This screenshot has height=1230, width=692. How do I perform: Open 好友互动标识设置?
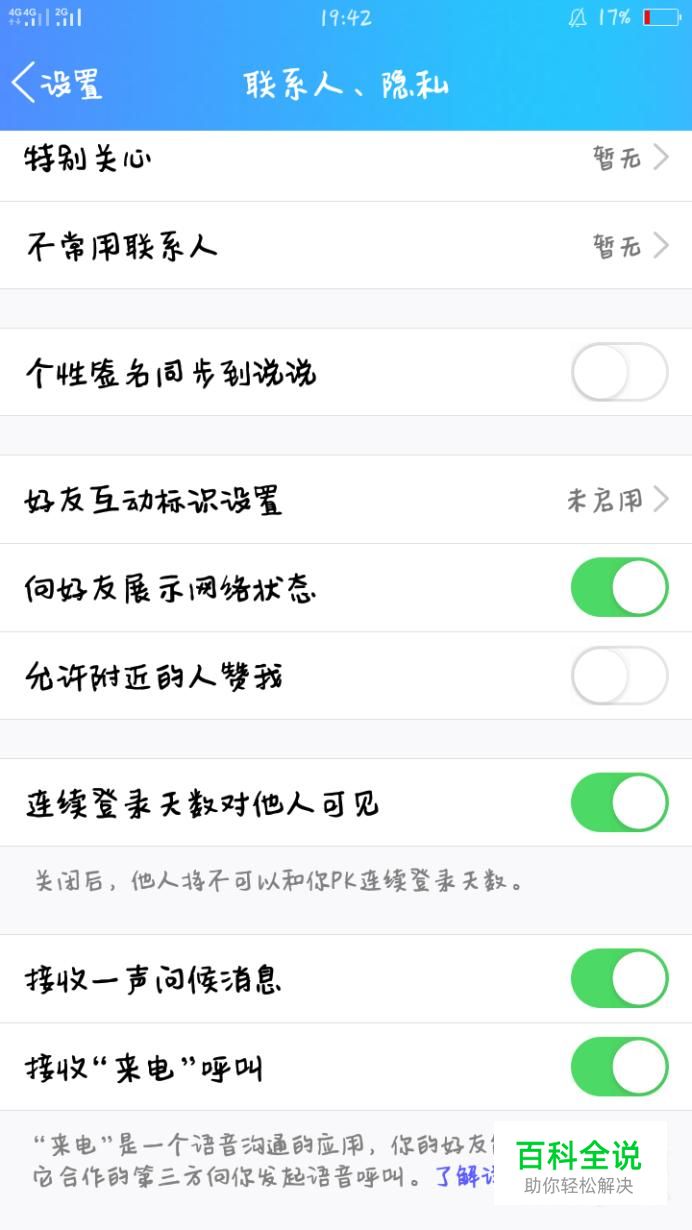coord(346,500)
